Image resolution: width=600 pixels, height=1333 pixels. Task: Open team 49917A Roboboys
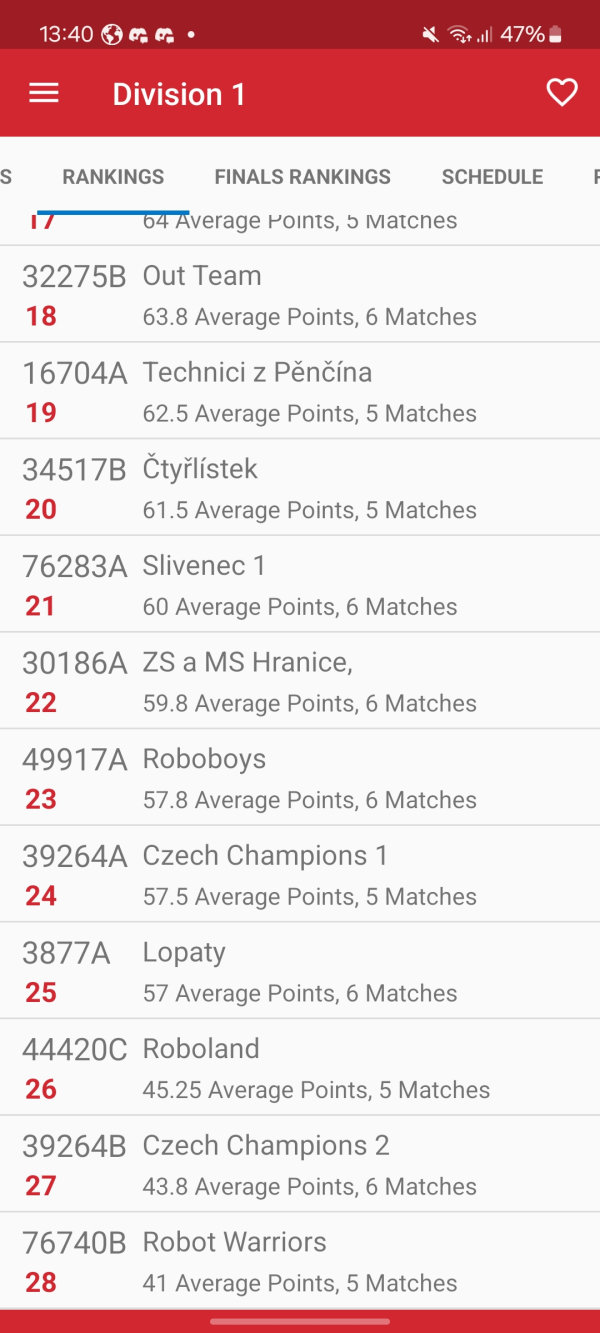point(300,778)
